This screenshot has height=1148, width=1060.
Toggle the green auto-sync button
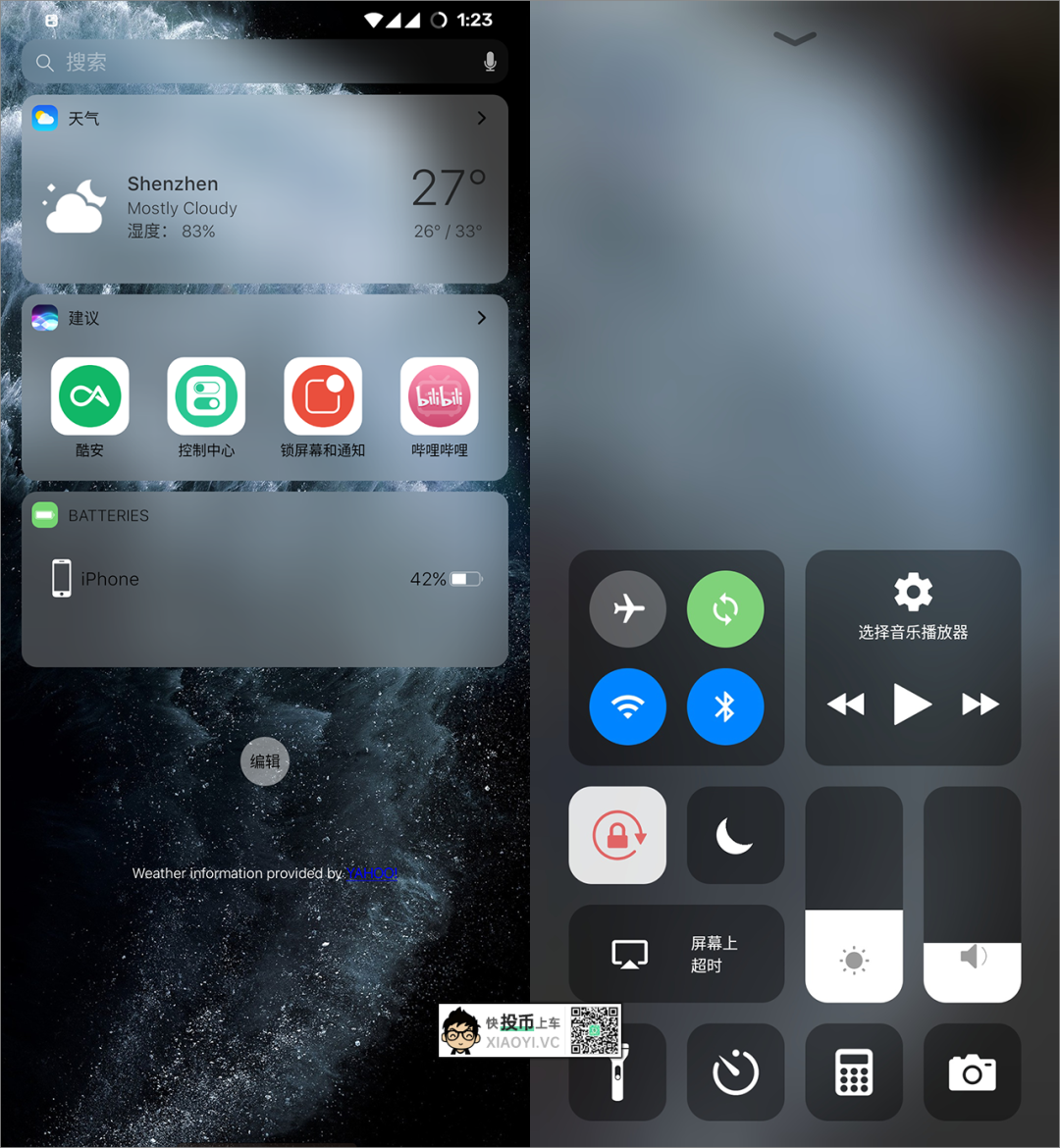click(x=725, y=609)
